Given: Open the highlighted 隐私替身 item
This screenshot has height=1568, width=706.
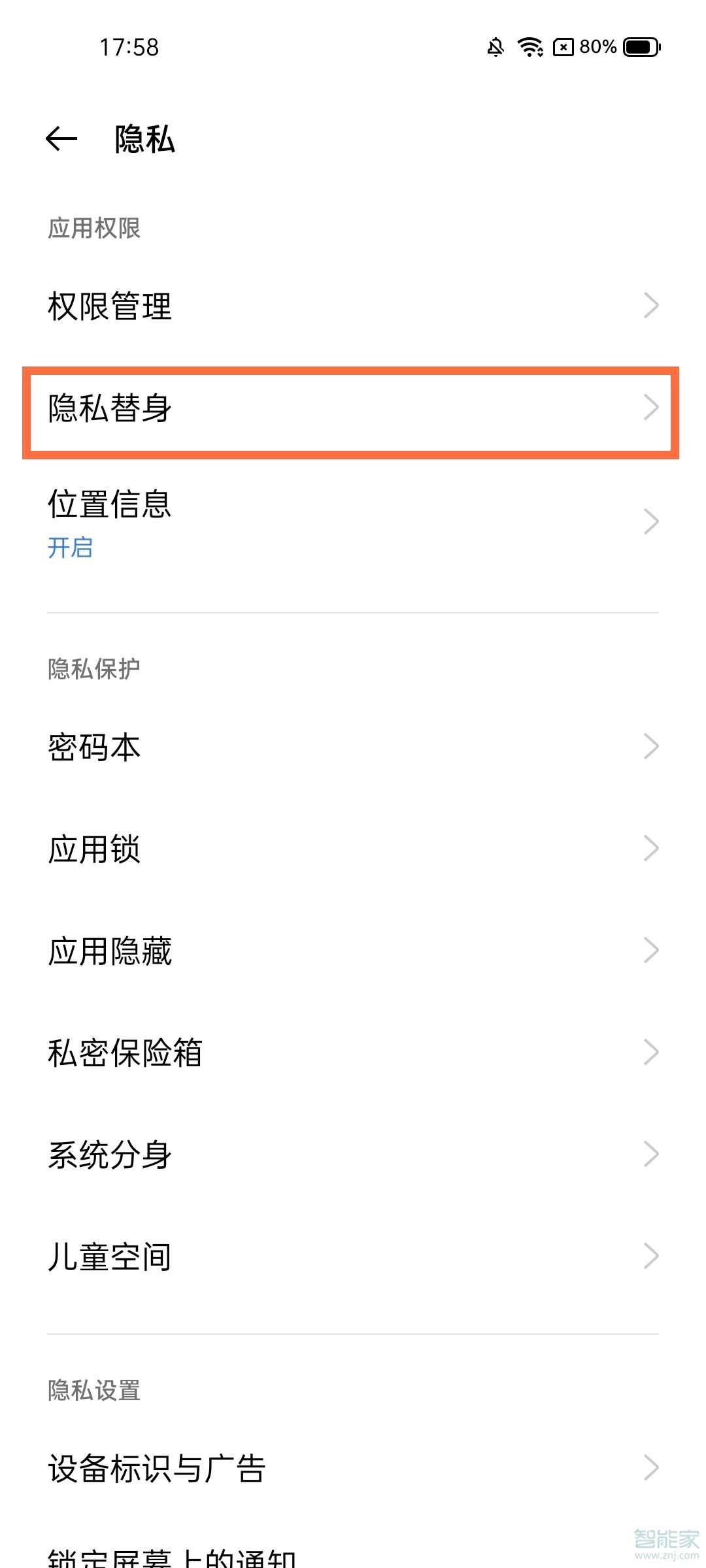Looking at the screenshot, I should 261,408.
